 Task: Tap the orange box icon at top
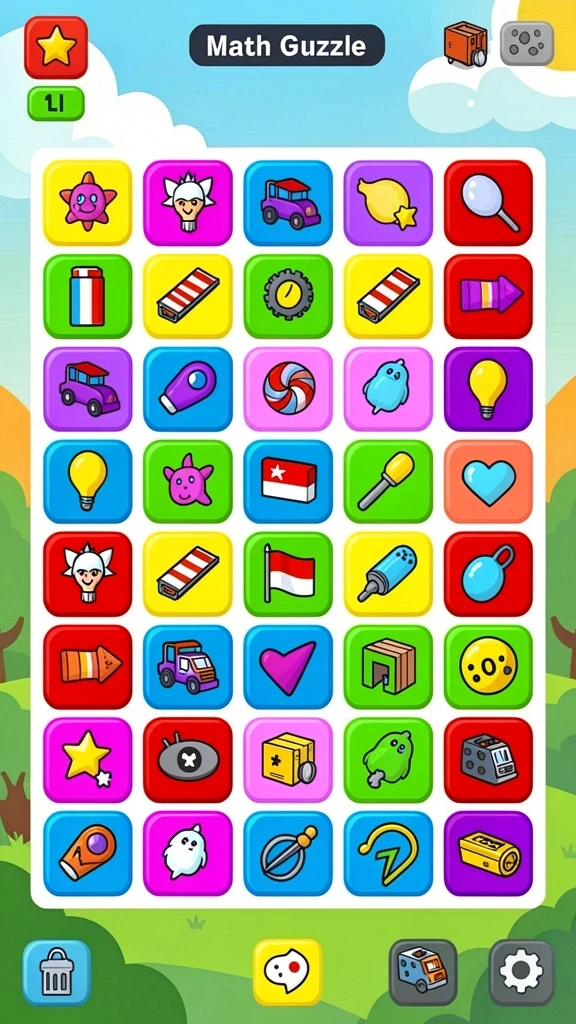pos(466,43)
